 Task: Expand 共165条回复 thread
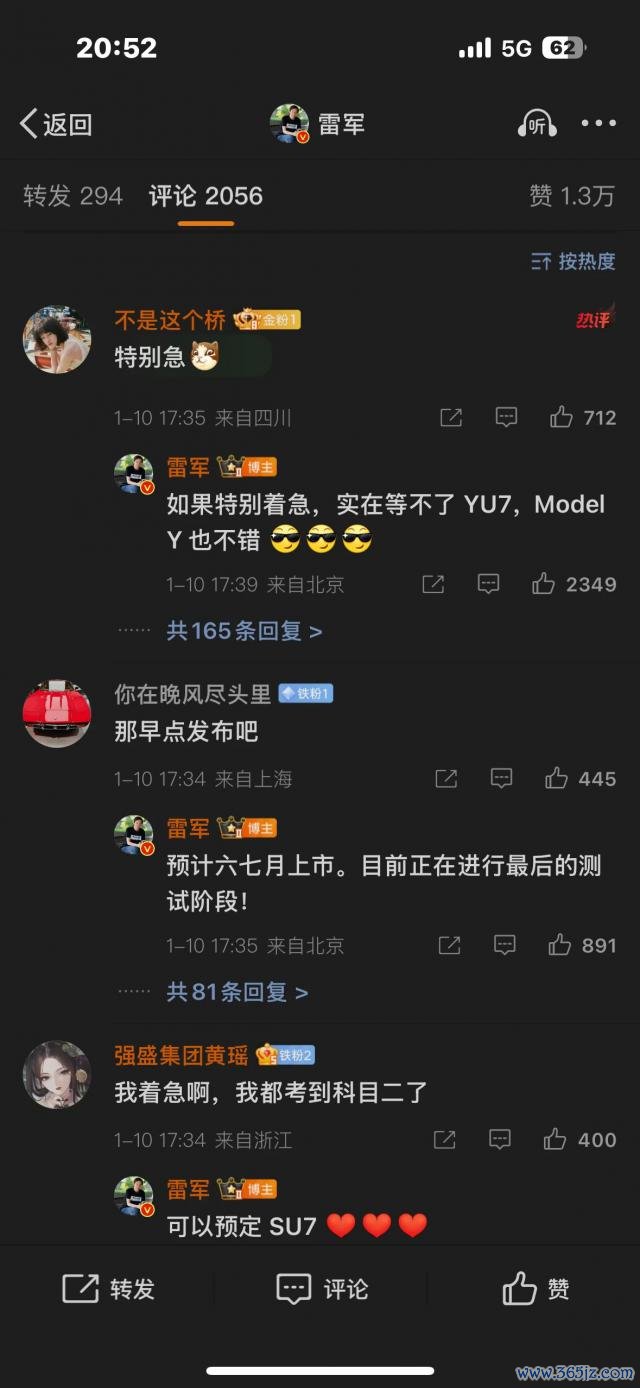[x=244, y=631]
